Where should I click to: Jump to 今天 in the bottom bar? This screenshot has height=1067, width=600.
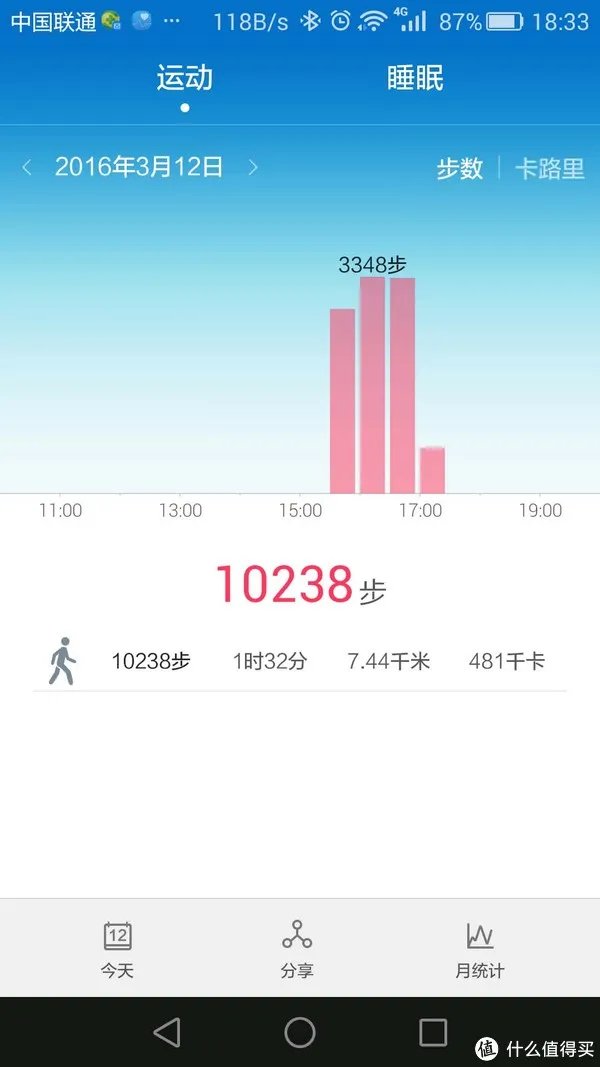point(117,949)
